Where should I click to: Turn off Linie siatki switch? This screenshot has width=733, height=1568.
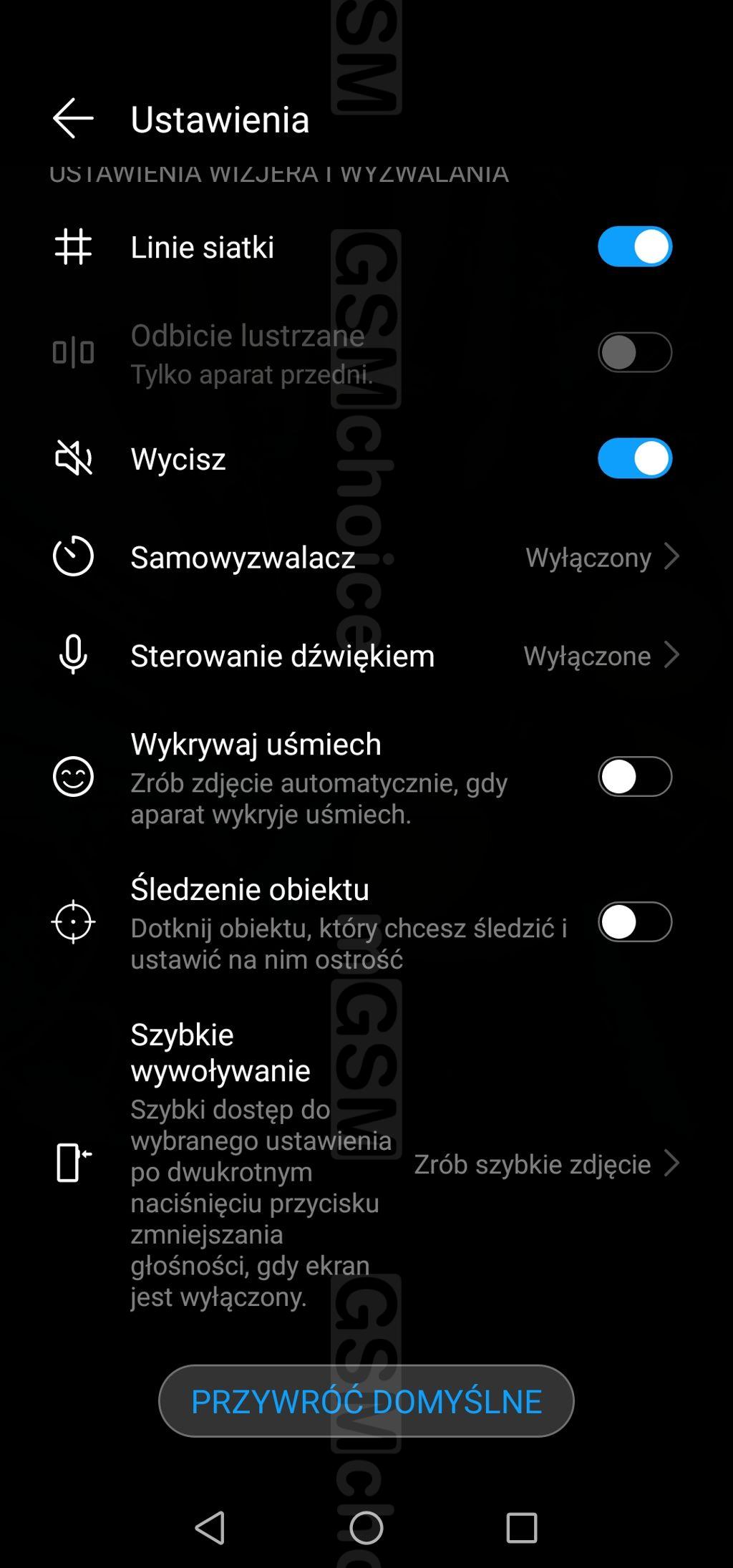(x=634, y=247)
